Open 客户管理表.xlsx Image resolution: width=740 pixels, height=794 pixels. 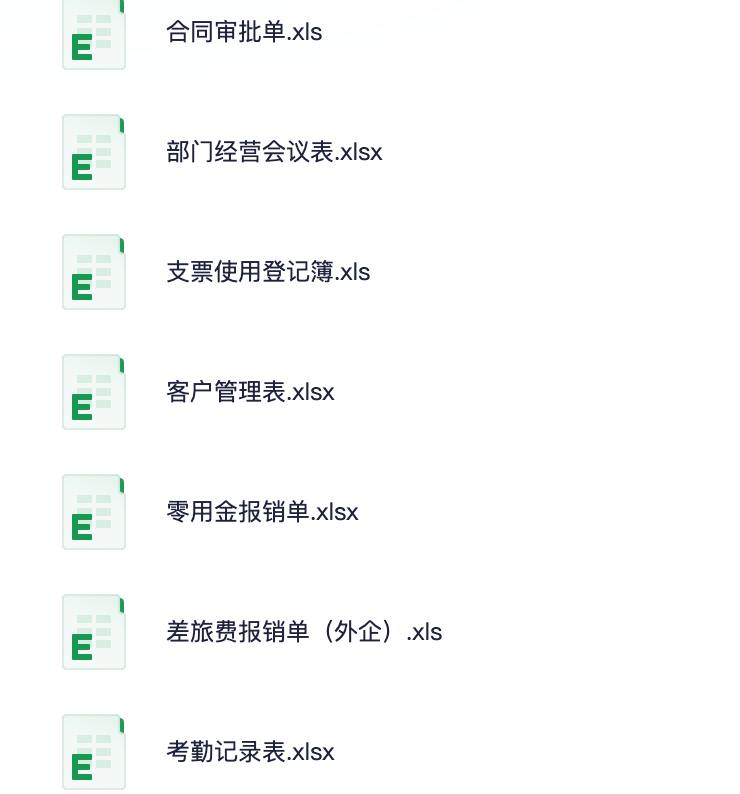(250, 392)
